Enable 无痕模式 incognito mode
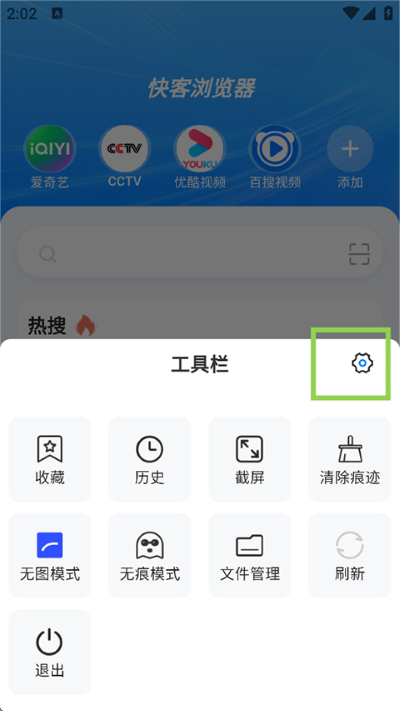Screen dimensions: 400x711 [150, 555]
